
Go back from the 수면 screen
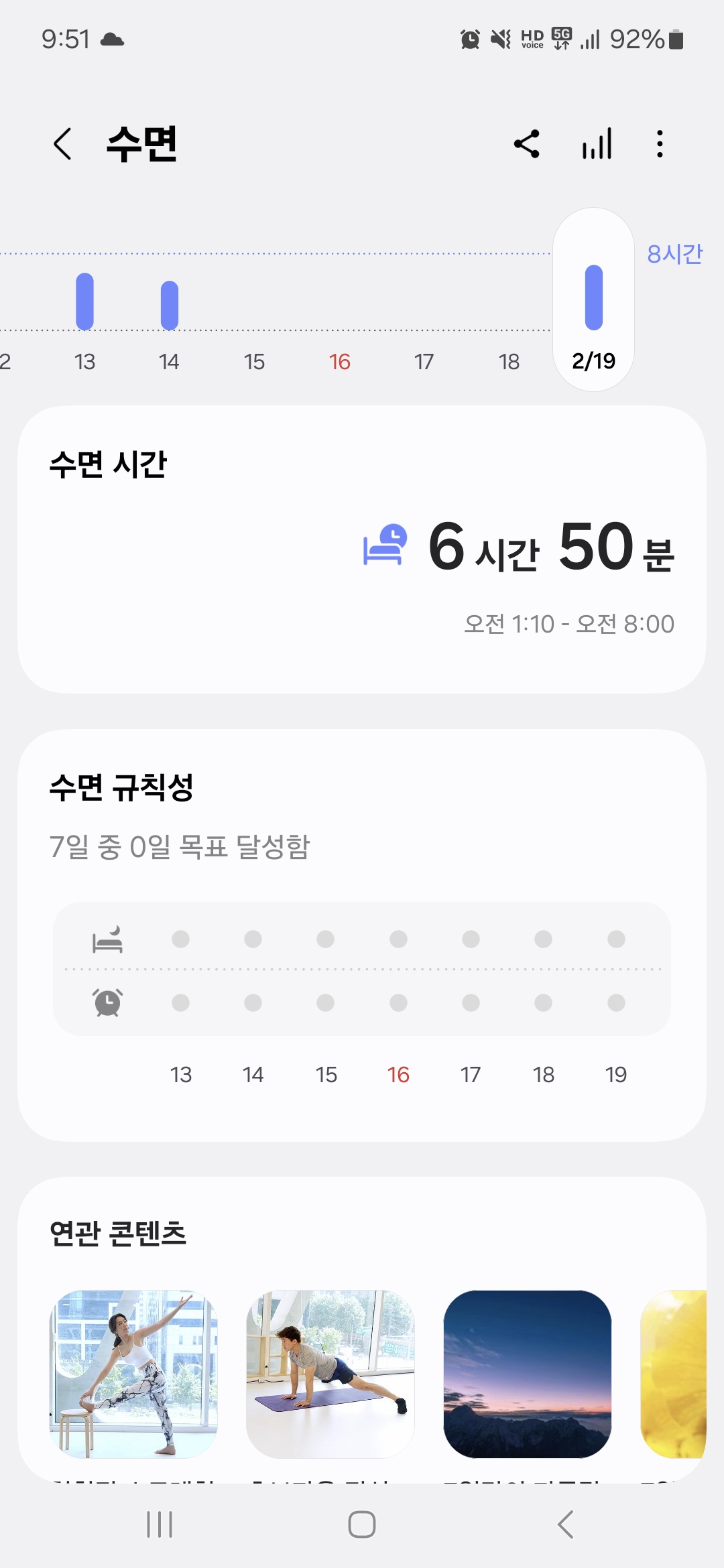63,144
